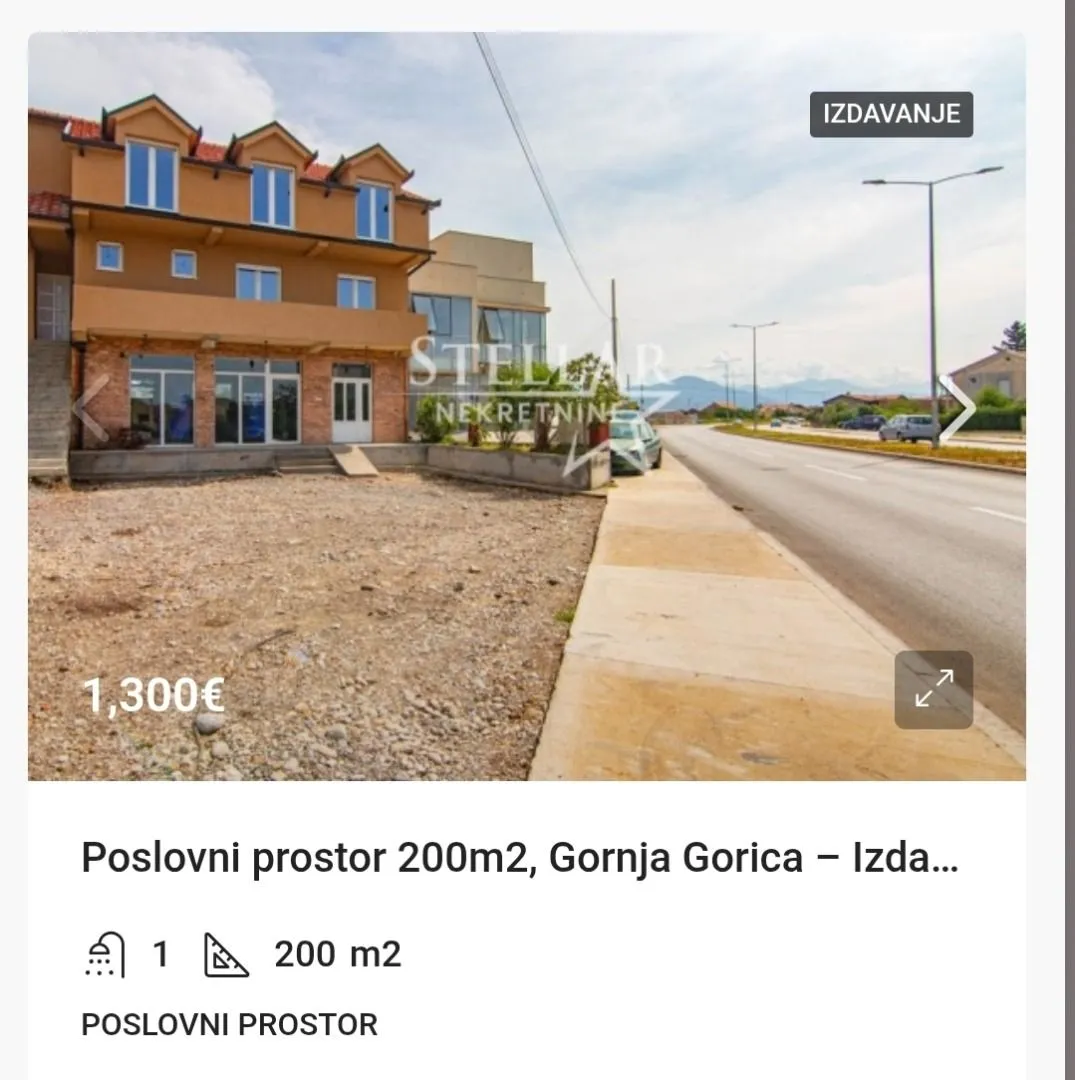Select the bathroom count value 1
This screenshot has width=1075, height=1080.
[158, 955]
